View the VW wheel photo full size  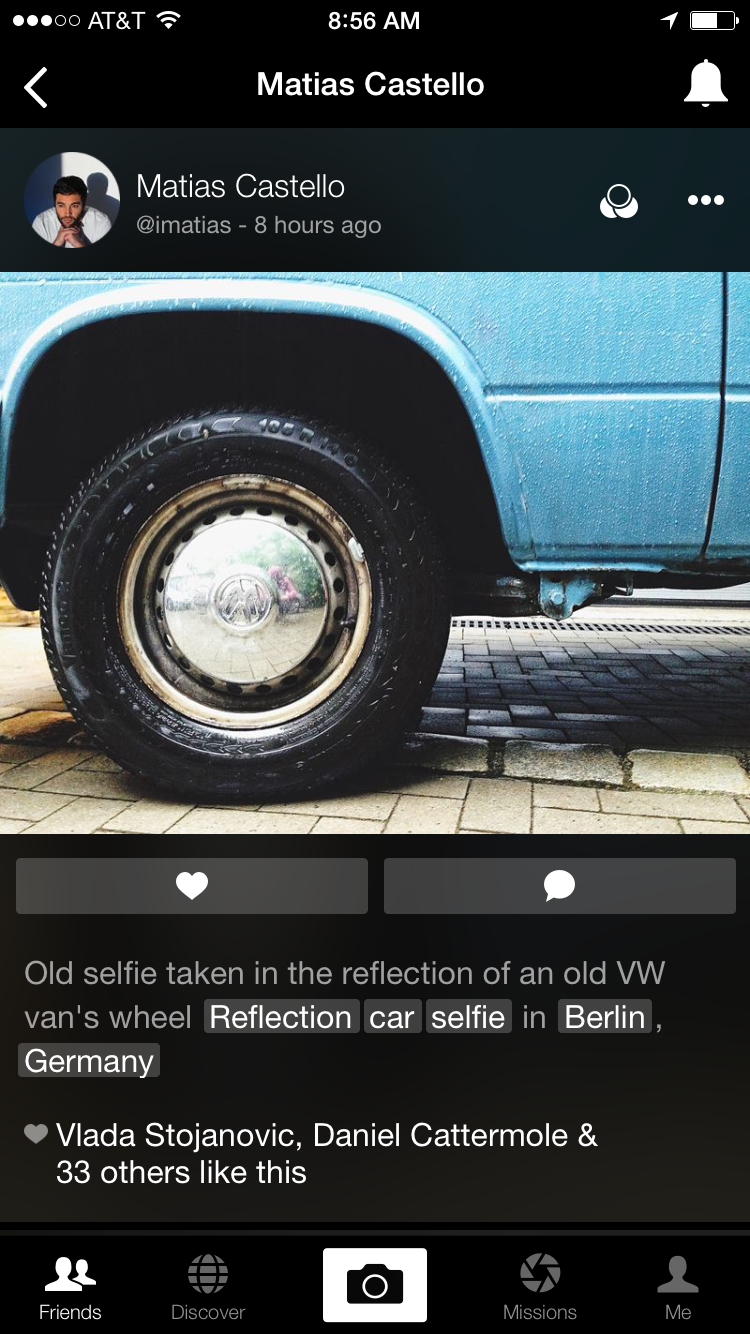[x=375, y=553]
